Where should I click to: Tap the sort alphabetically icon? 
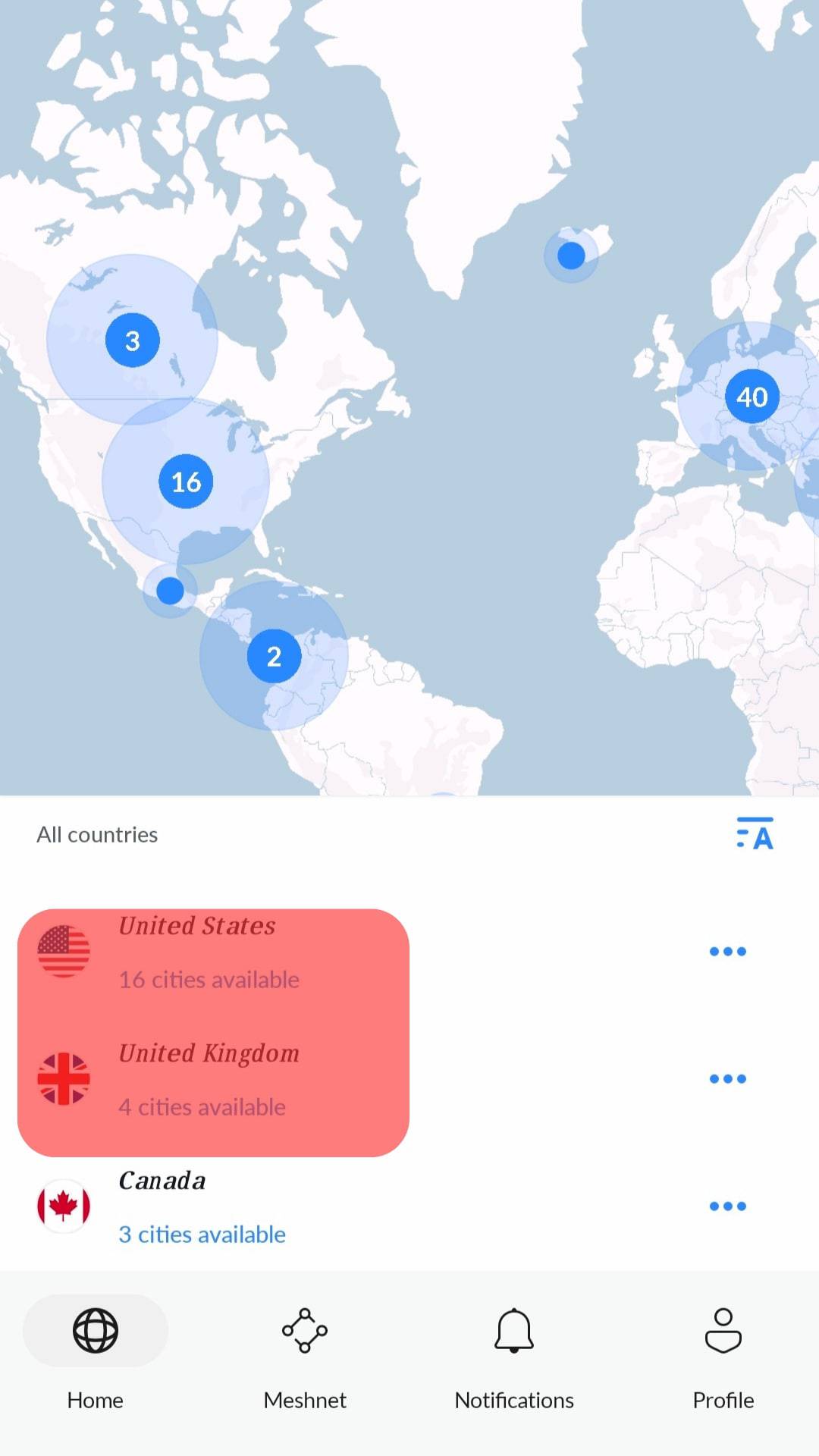click(755, 834)
